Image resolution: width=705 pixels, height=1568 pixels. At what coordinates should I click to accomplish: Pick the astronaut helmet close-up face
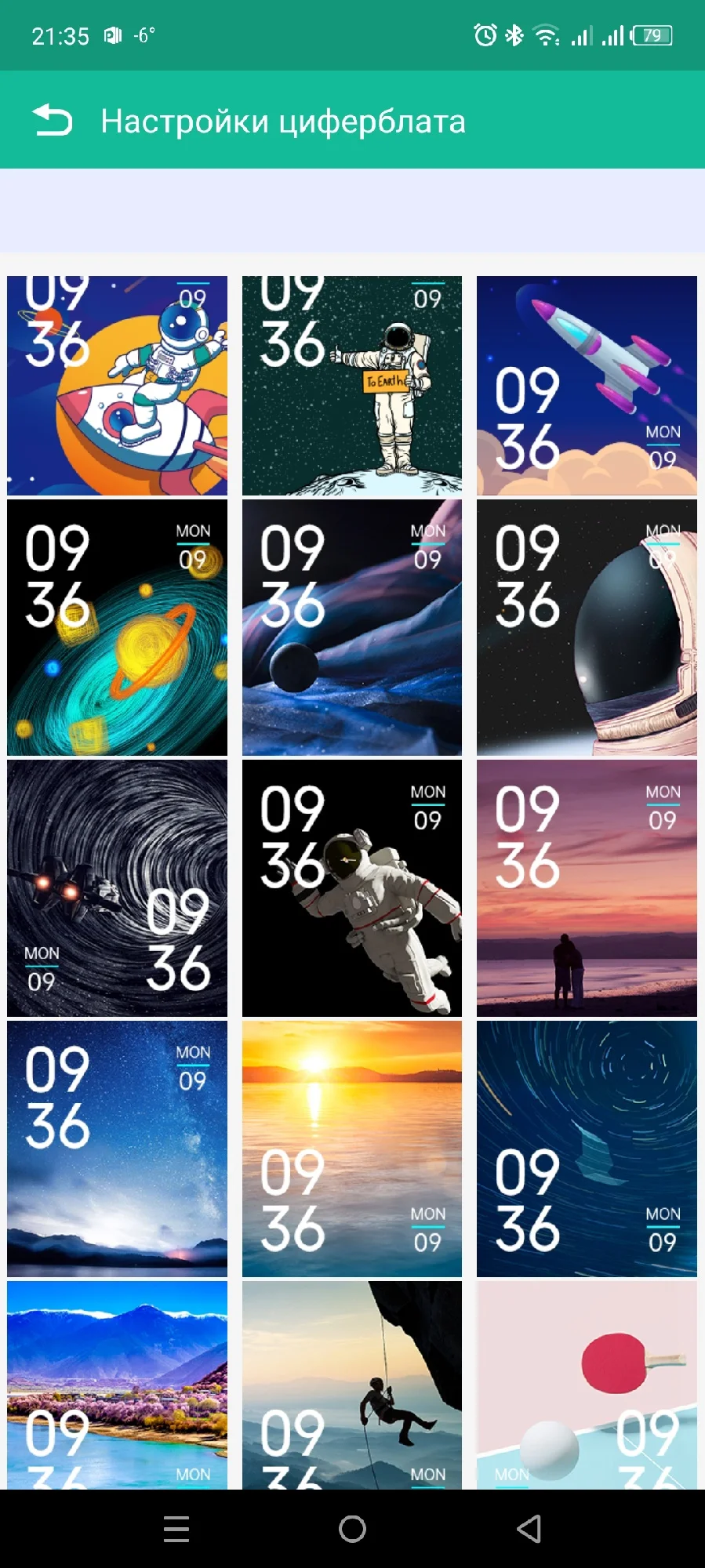point(587,627)
